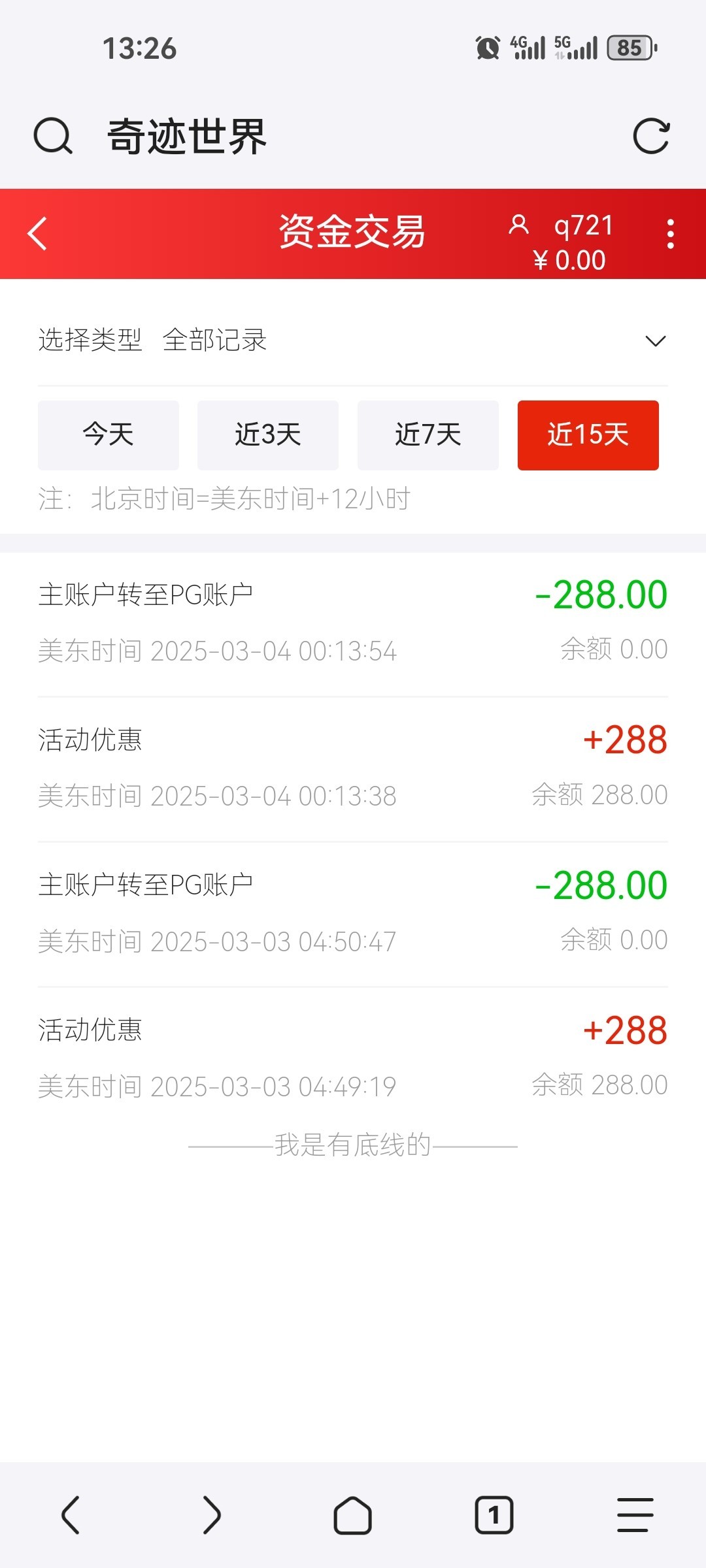The image size is (706, 1568).
Task: Filter records to 今天
Action: tap(109, 435)
